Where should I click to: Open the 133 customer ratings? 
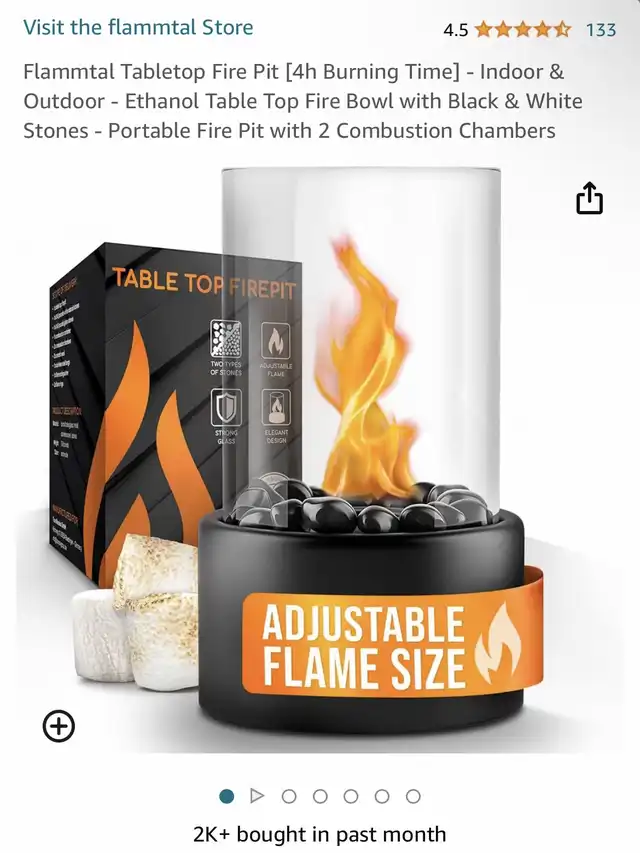point(601,29)
